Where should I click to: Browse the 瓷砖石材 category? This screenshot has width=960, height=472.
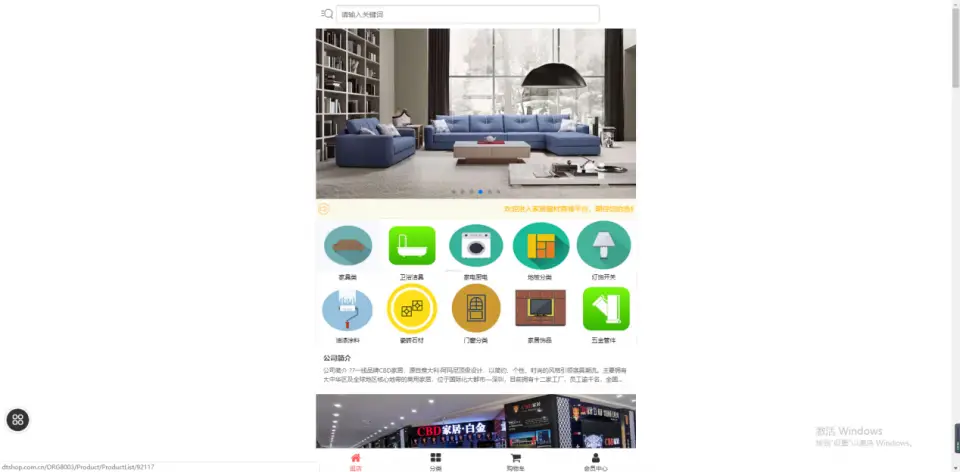pos(412,309)
